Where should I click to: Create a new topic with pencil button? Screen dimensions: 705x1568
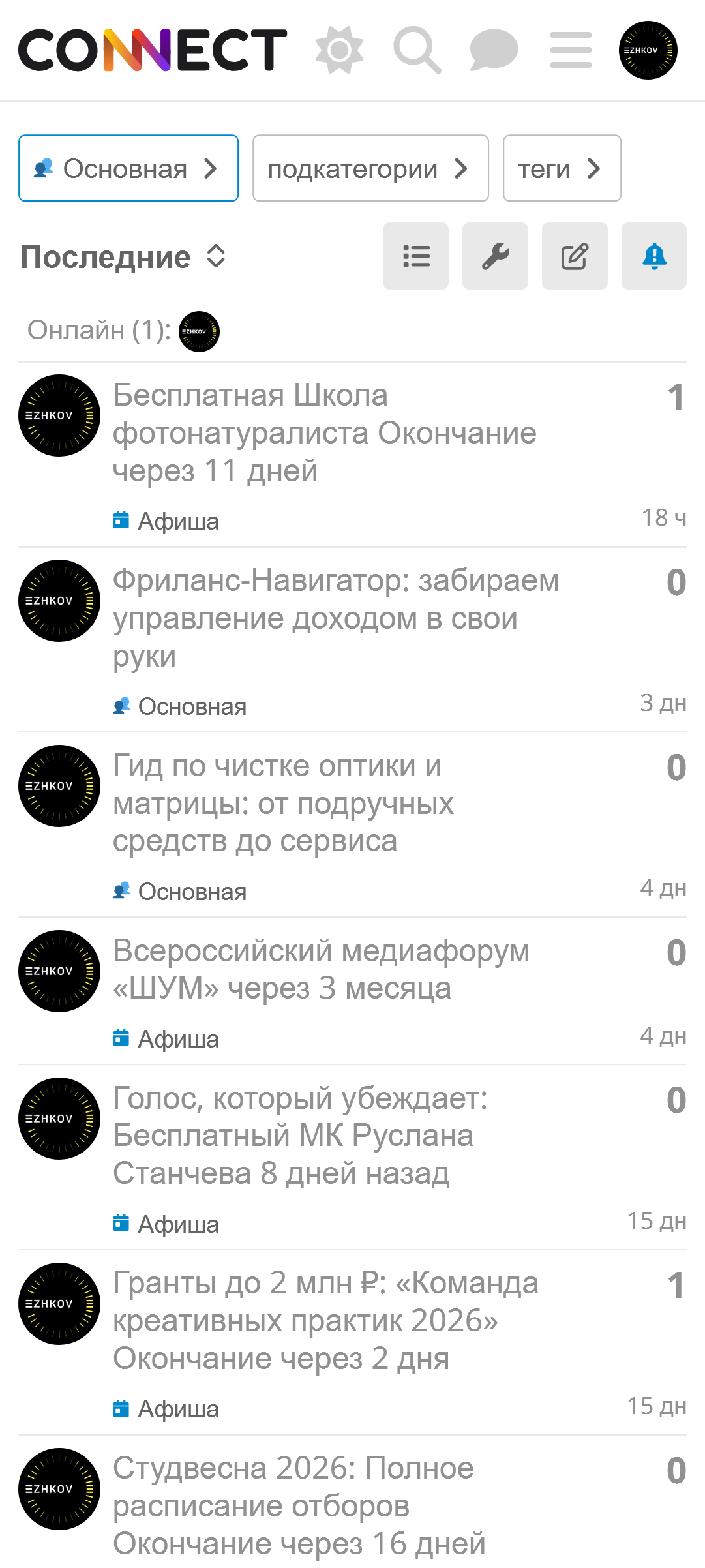[x=575, y=256]
